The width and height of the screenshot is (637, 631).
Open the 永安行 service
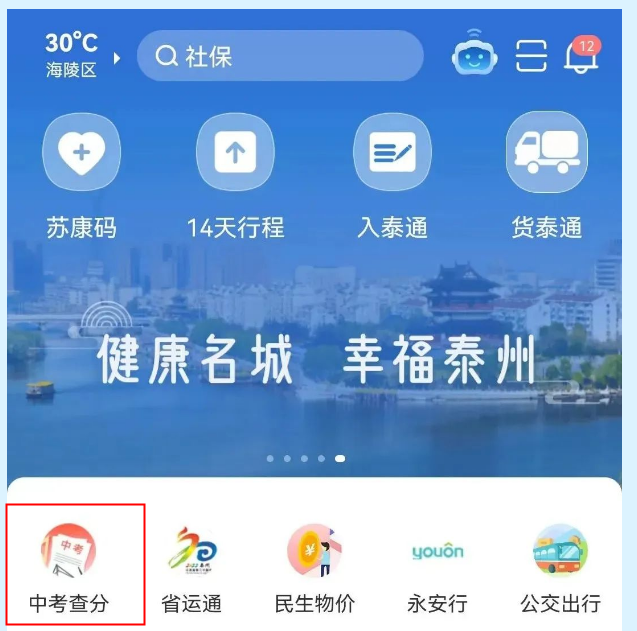437,566
